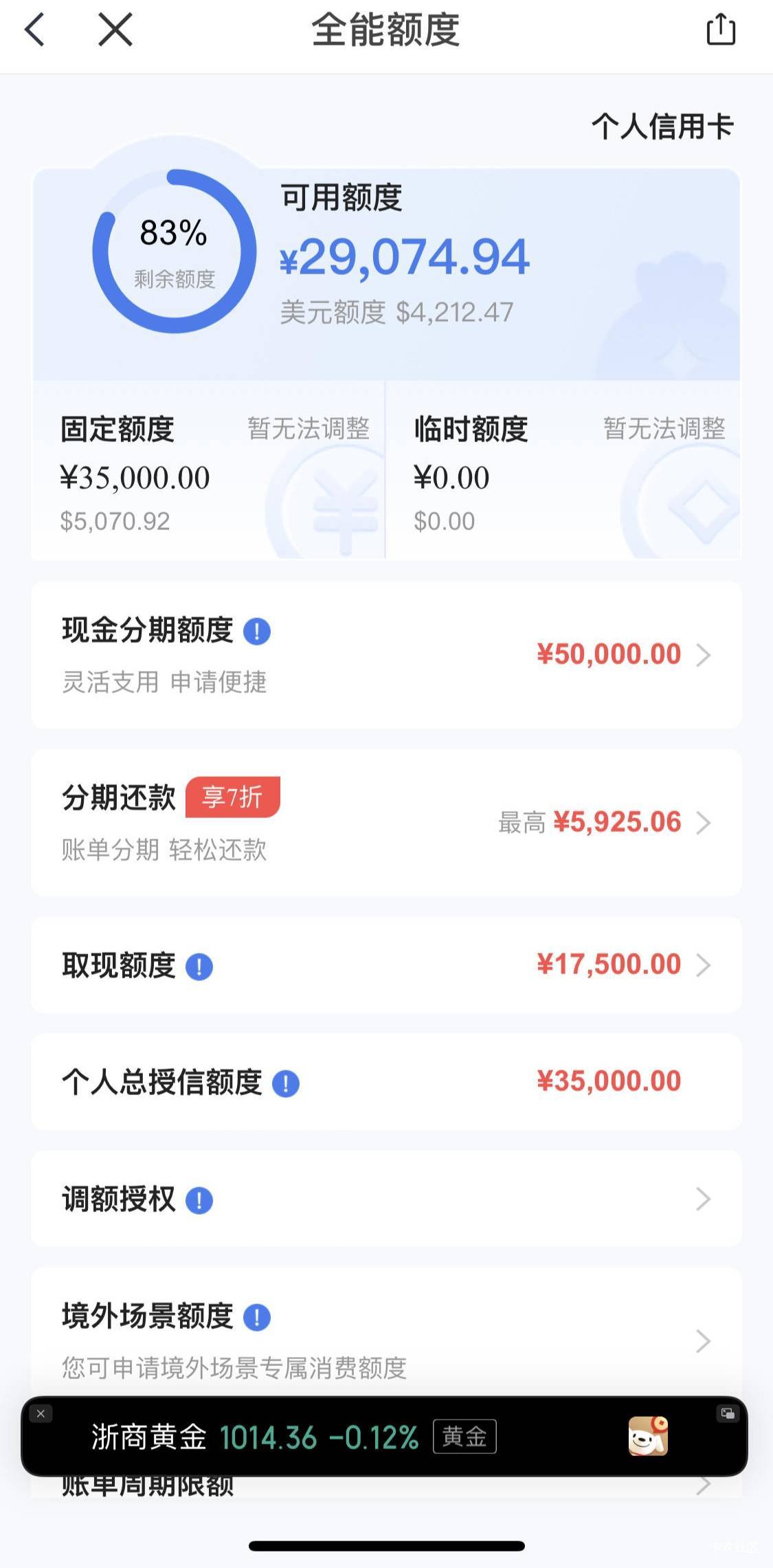Tap the info icon next to 调额授权
The height and width of the screenshot is (1568, 773).
pos(199,1201)
